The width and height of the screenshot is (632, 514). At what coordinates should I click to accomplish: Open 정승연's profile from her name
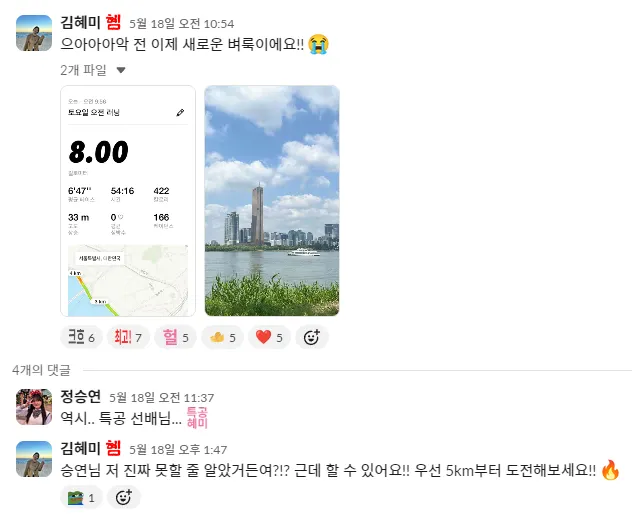click(x=81, y=396)
